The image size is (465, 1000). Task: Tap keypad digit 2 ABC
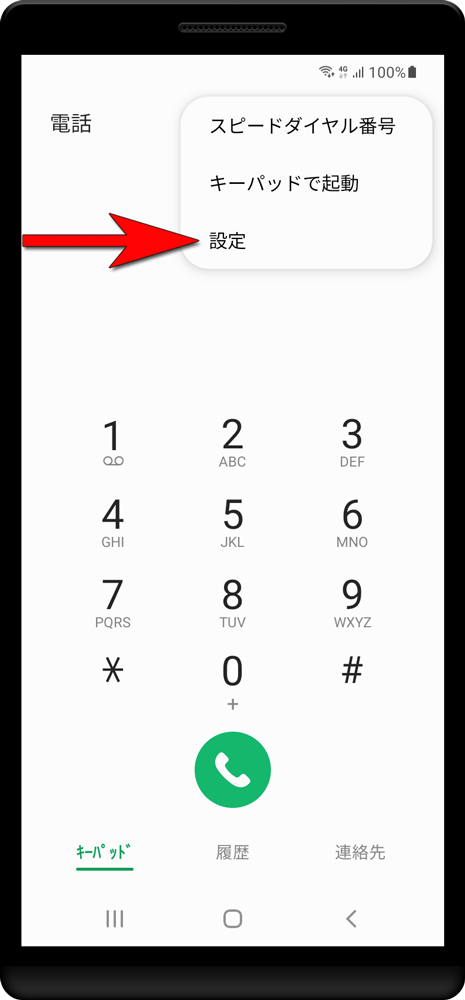pyautogui.click(x=232, y=444)
